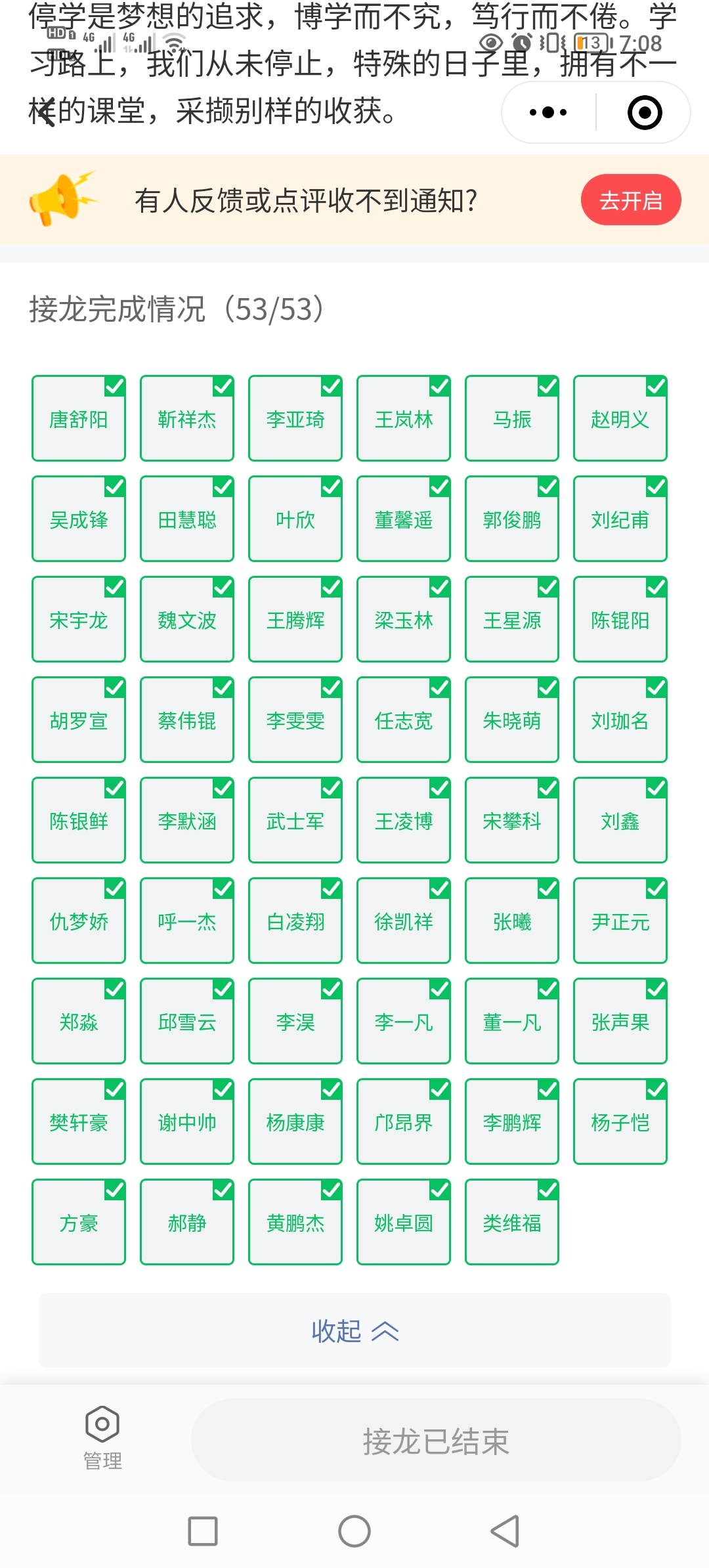The image size is (709, 1568).
Task: View 赵明义's submission tile
Action: pyautogui.click(x=620, y=419)
